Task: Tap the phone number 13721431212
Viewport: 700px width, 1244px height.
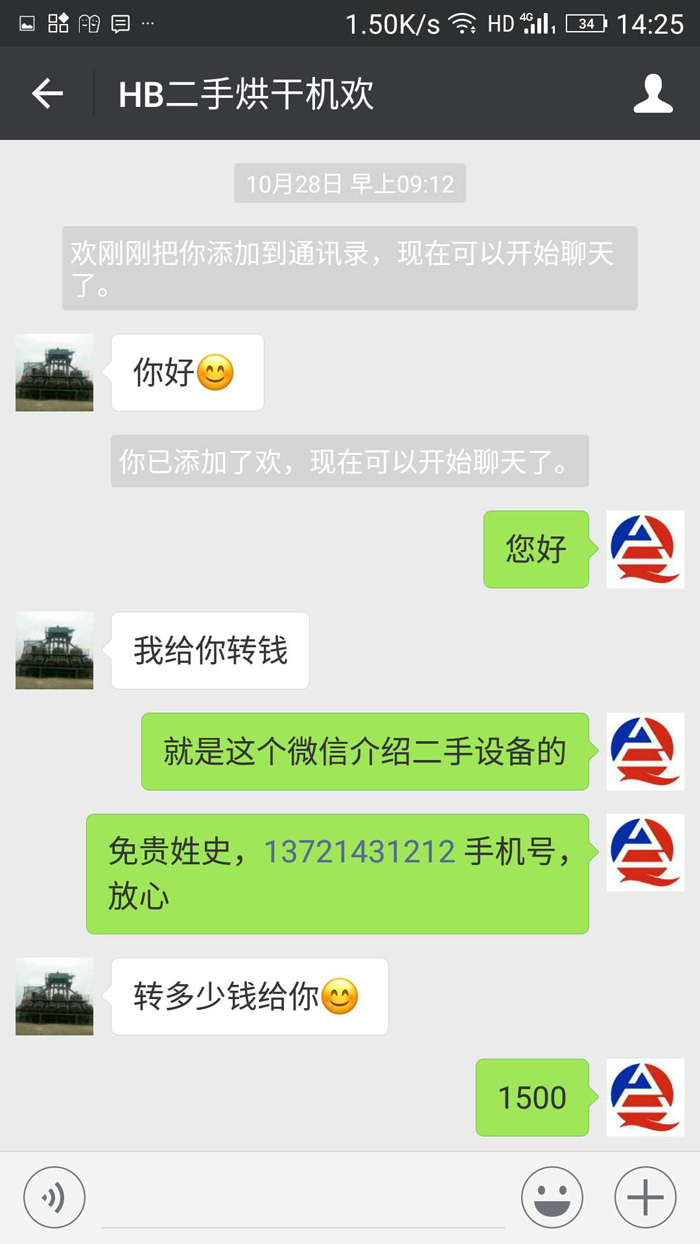Action: (359, 851)
